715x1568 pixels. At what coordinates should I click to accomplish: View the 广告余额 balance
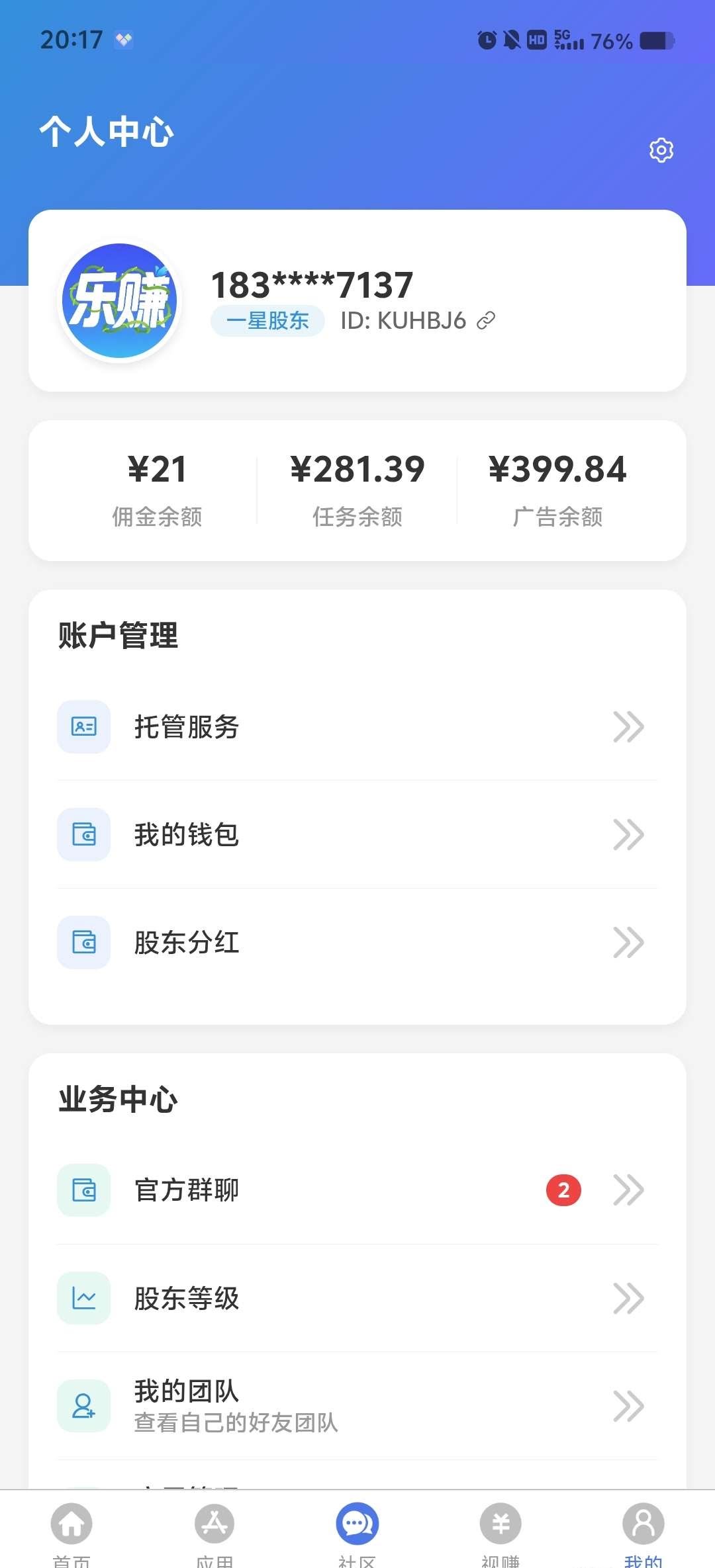[557, 490]
